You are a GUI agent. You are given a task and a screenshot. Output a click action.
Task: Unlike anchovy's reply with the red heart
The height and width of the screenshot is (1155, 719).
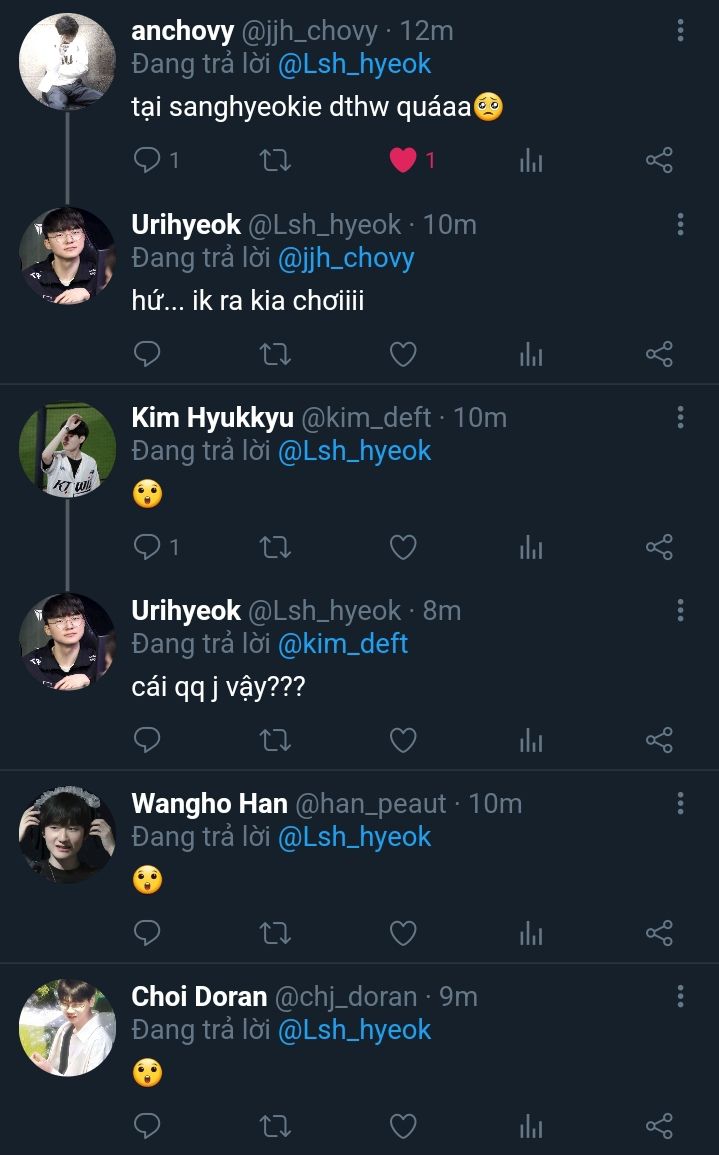pos(403,160)
